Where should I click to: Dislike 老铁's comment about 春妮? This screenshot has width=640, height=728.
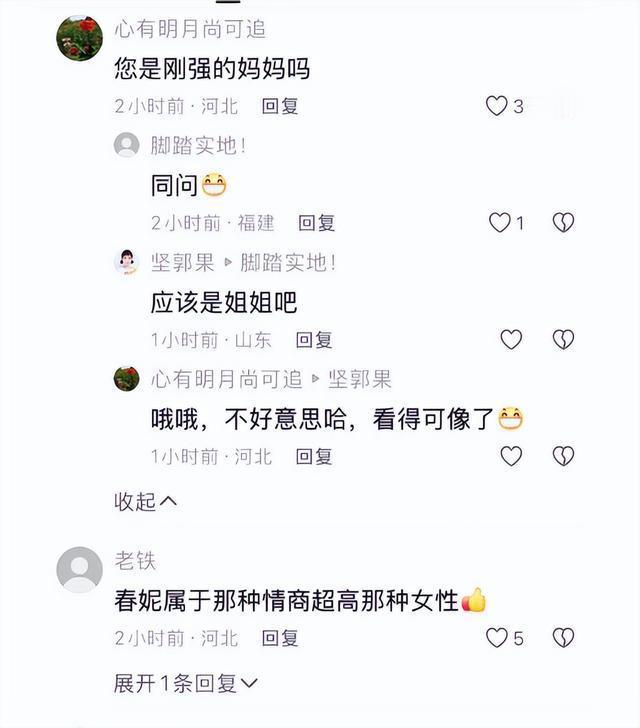point(564,638)
